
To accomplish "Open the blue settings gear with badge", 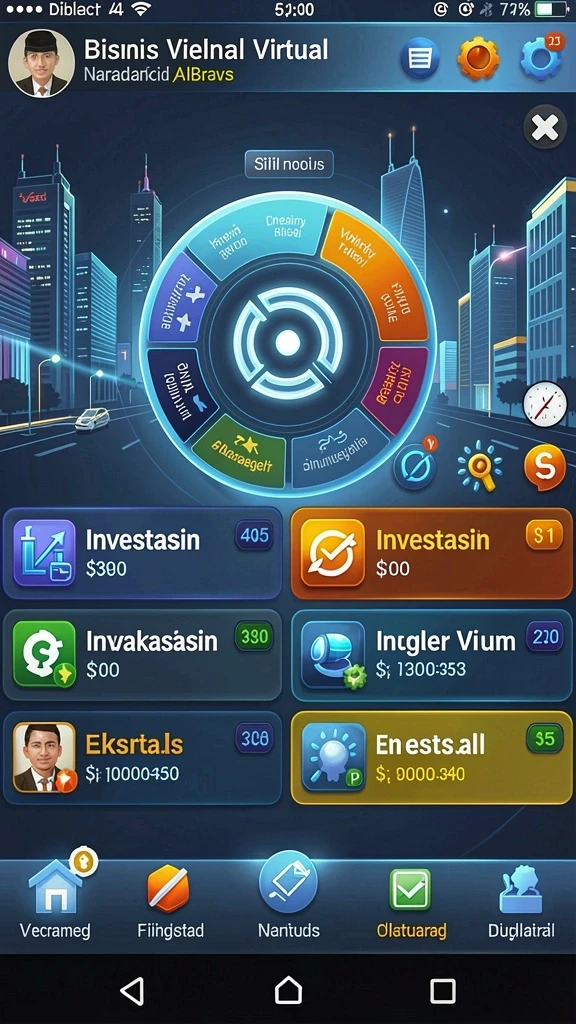I will [x=541, y=57].
